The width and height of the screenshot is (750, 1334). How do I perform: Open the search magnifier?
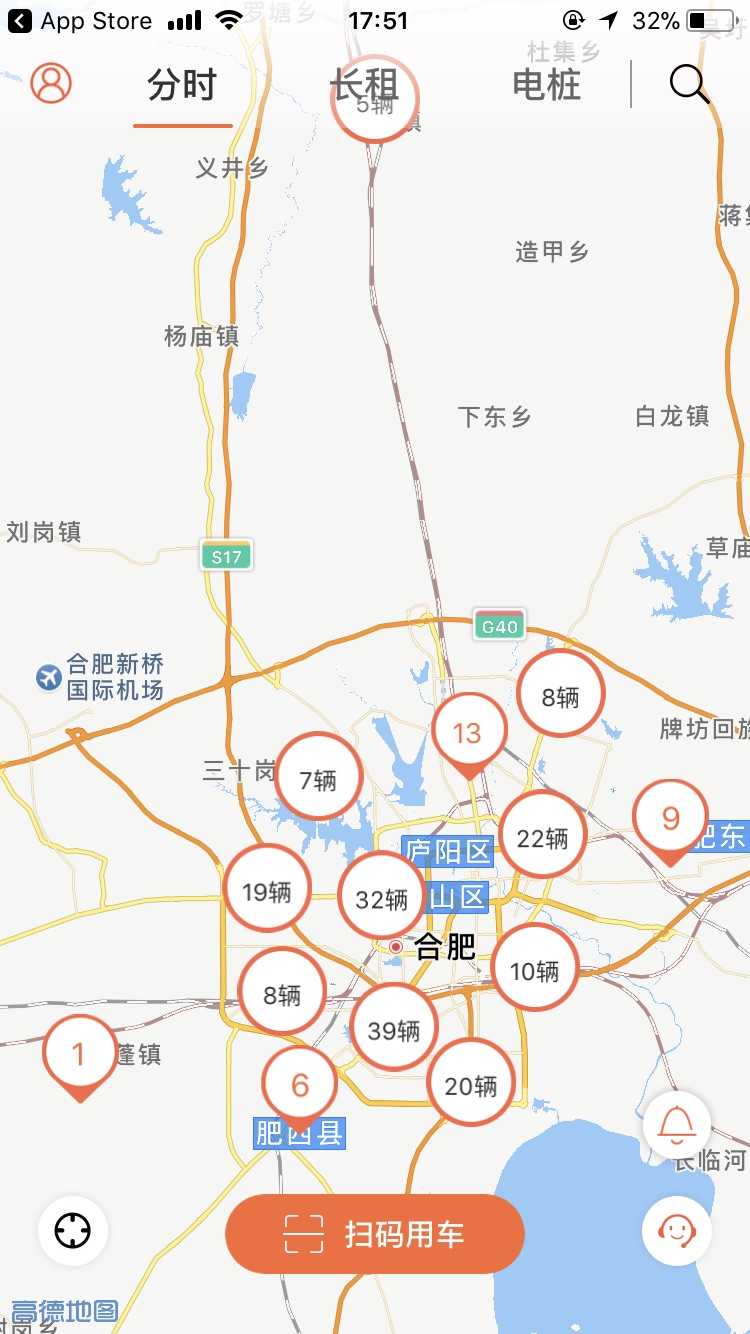(x=689, y=84)
